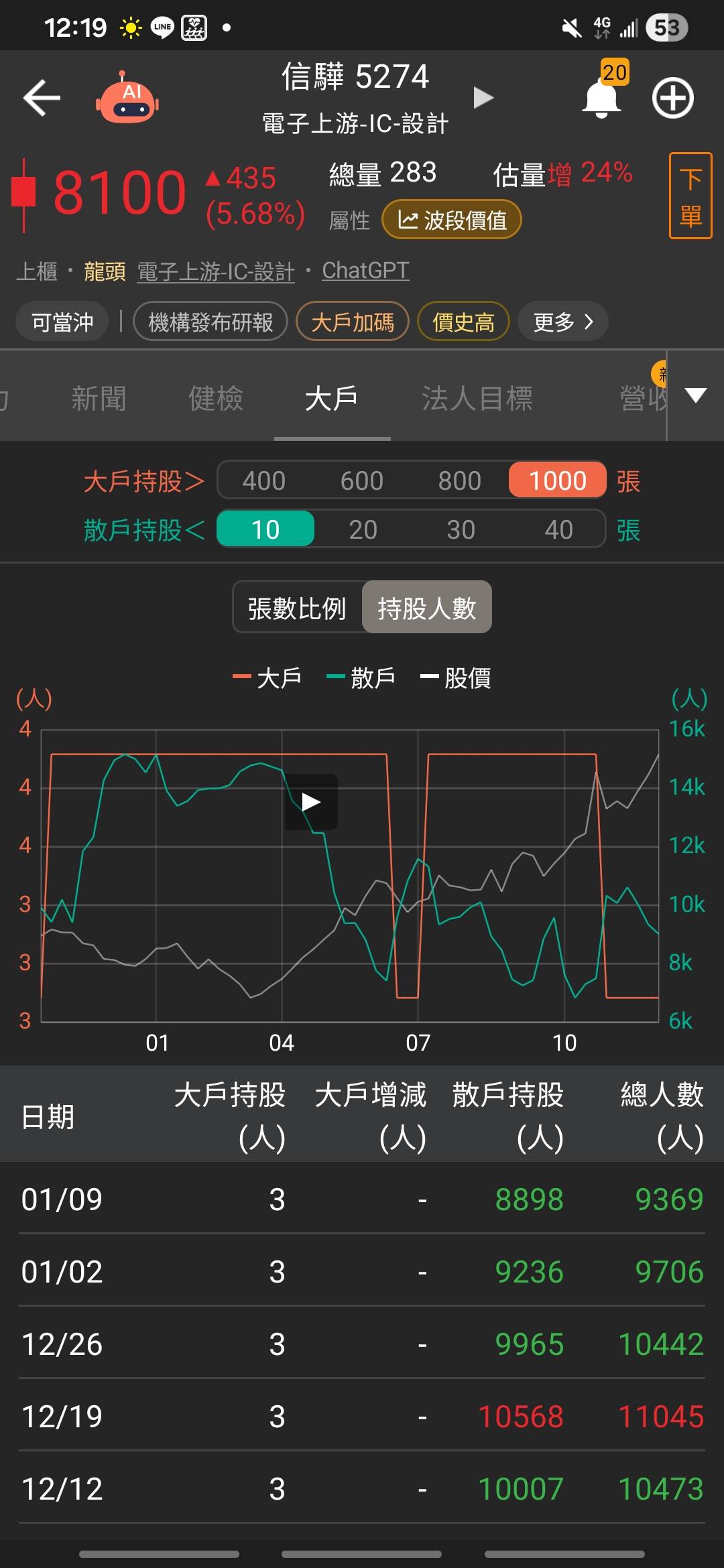
Task: Show 更多 tags
Action: coord(563,322)
